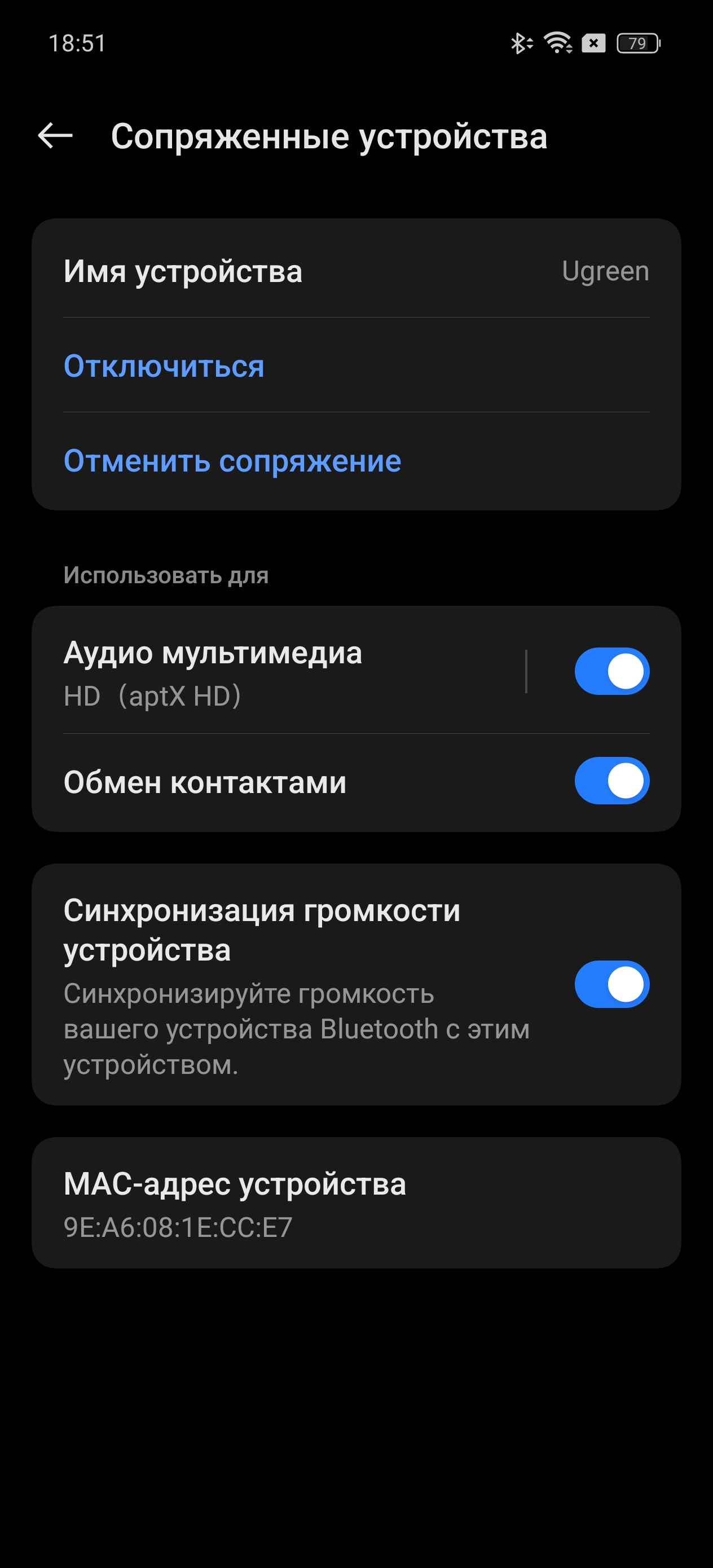
Task: Open the device name row showing Ugreen
Action: pos(356,271)
